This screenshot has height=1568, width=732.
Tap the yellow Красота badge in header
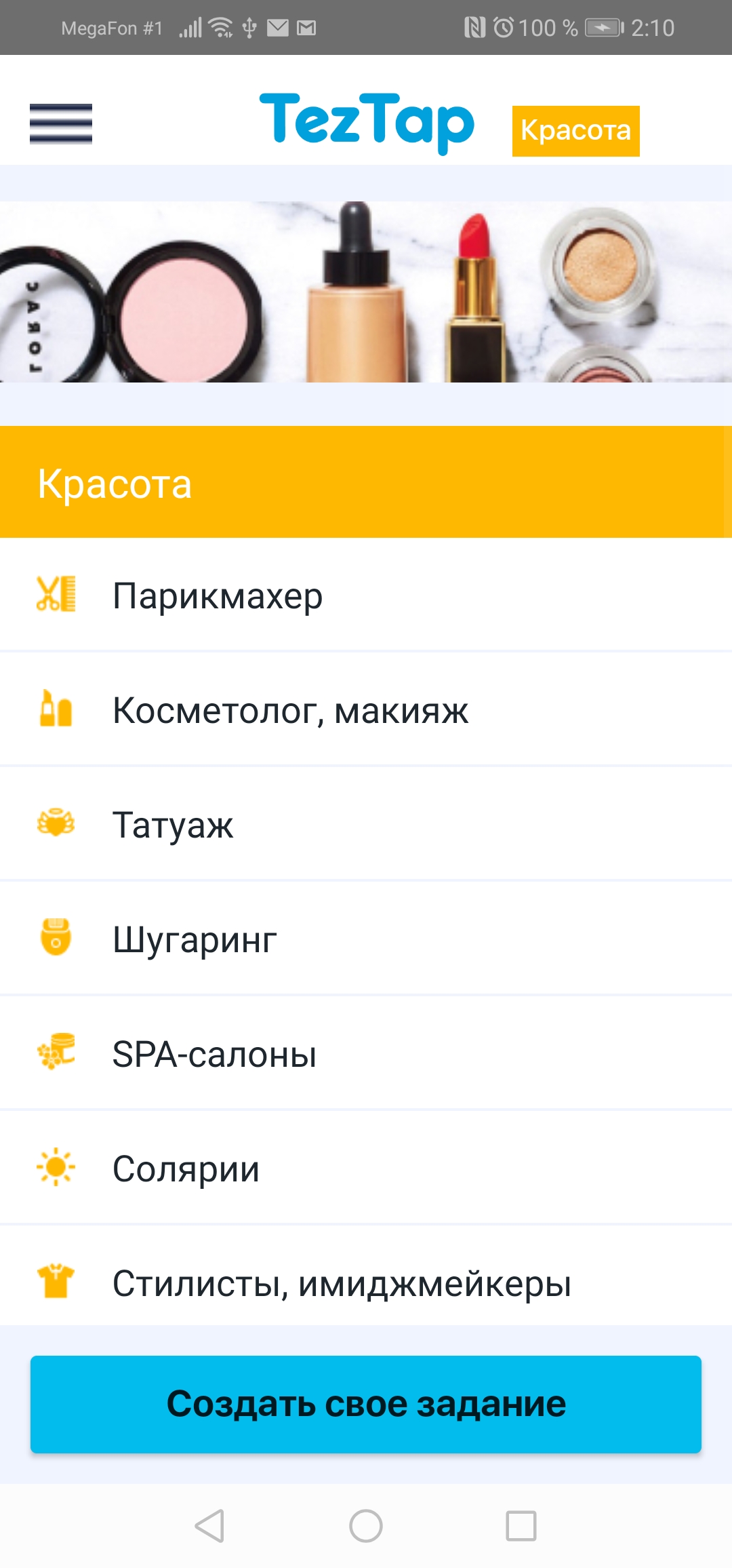coord(575,130)
